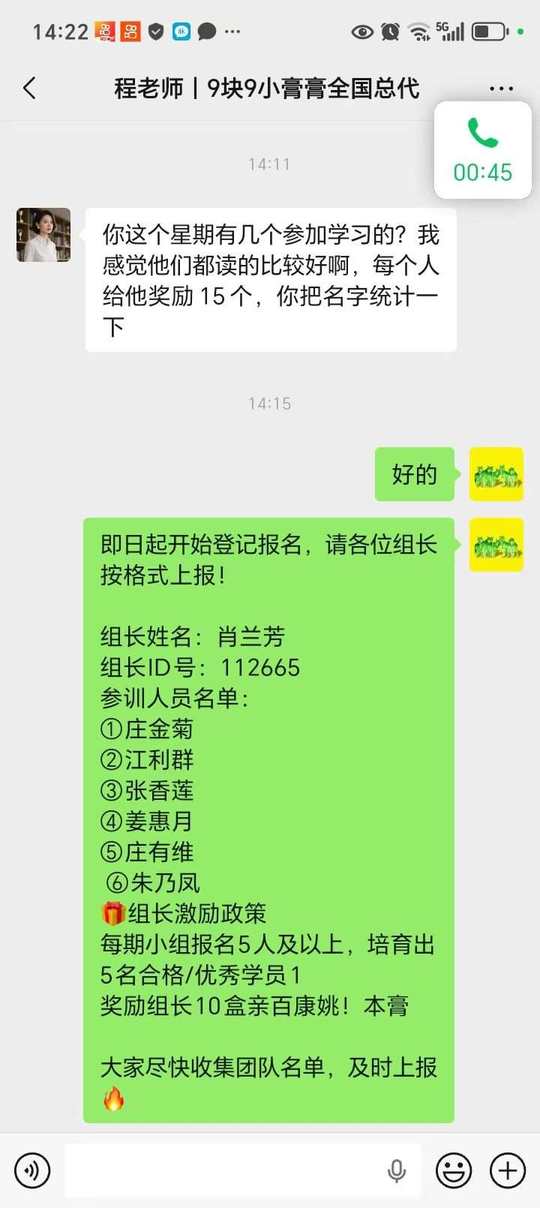Open the emoji panel
The width and height of the screenshot is (540, 1208).
(x=454, y=1170)
